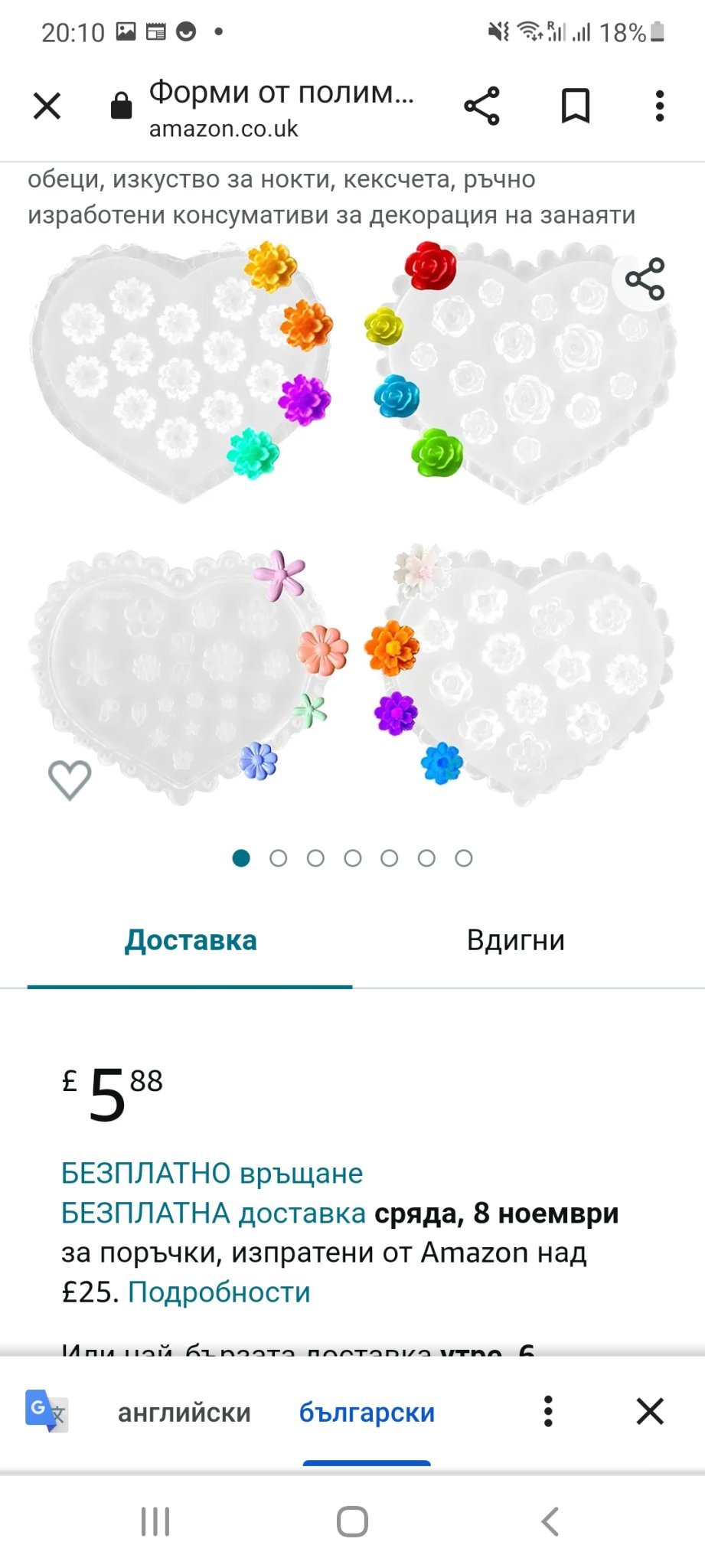Add product to wish list heart

point(70,780)
